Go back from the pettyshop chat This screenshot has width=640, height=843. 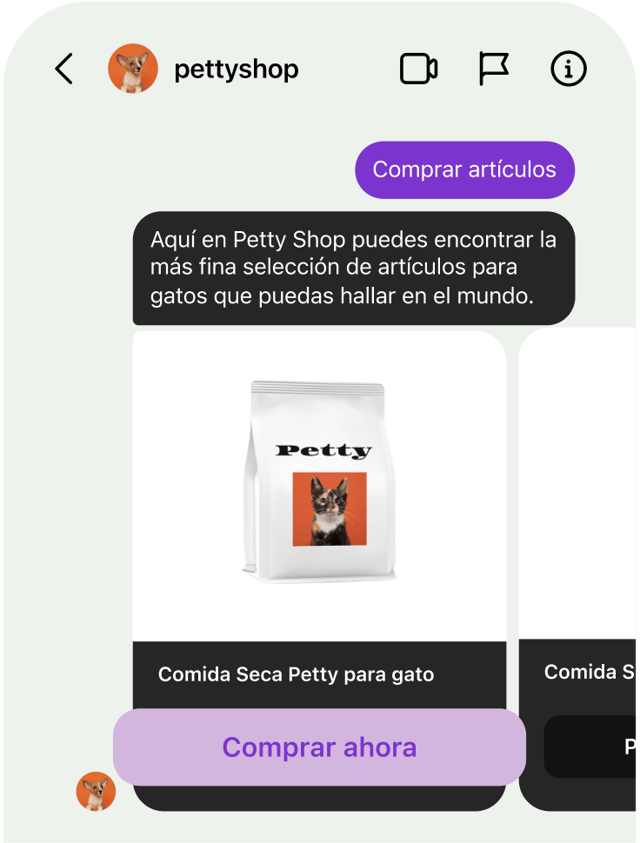tap(64, 69)
